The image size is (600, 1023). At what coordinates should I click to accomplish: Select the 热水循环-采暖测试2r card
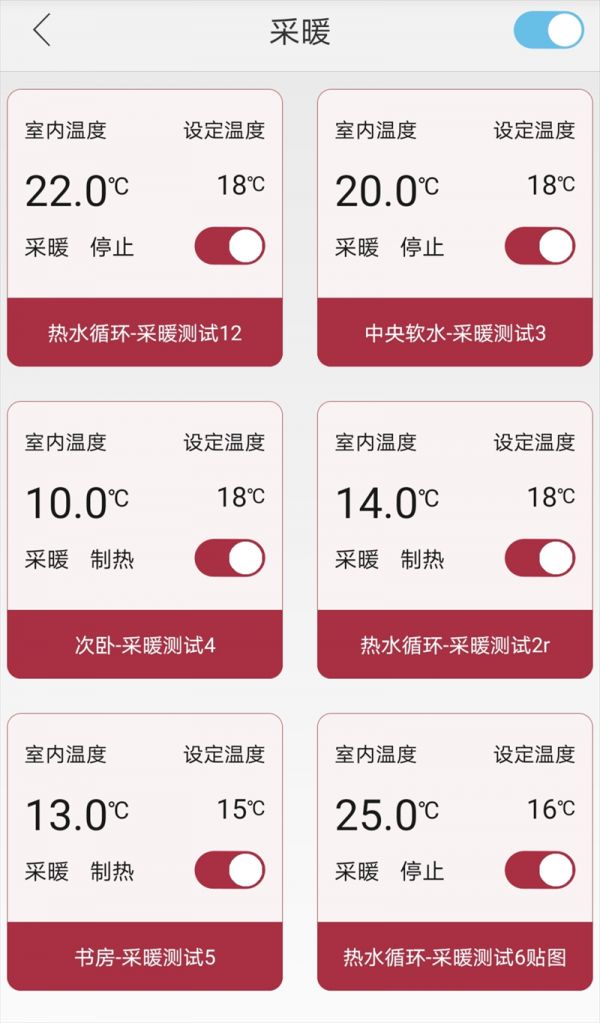pos(455,645)
